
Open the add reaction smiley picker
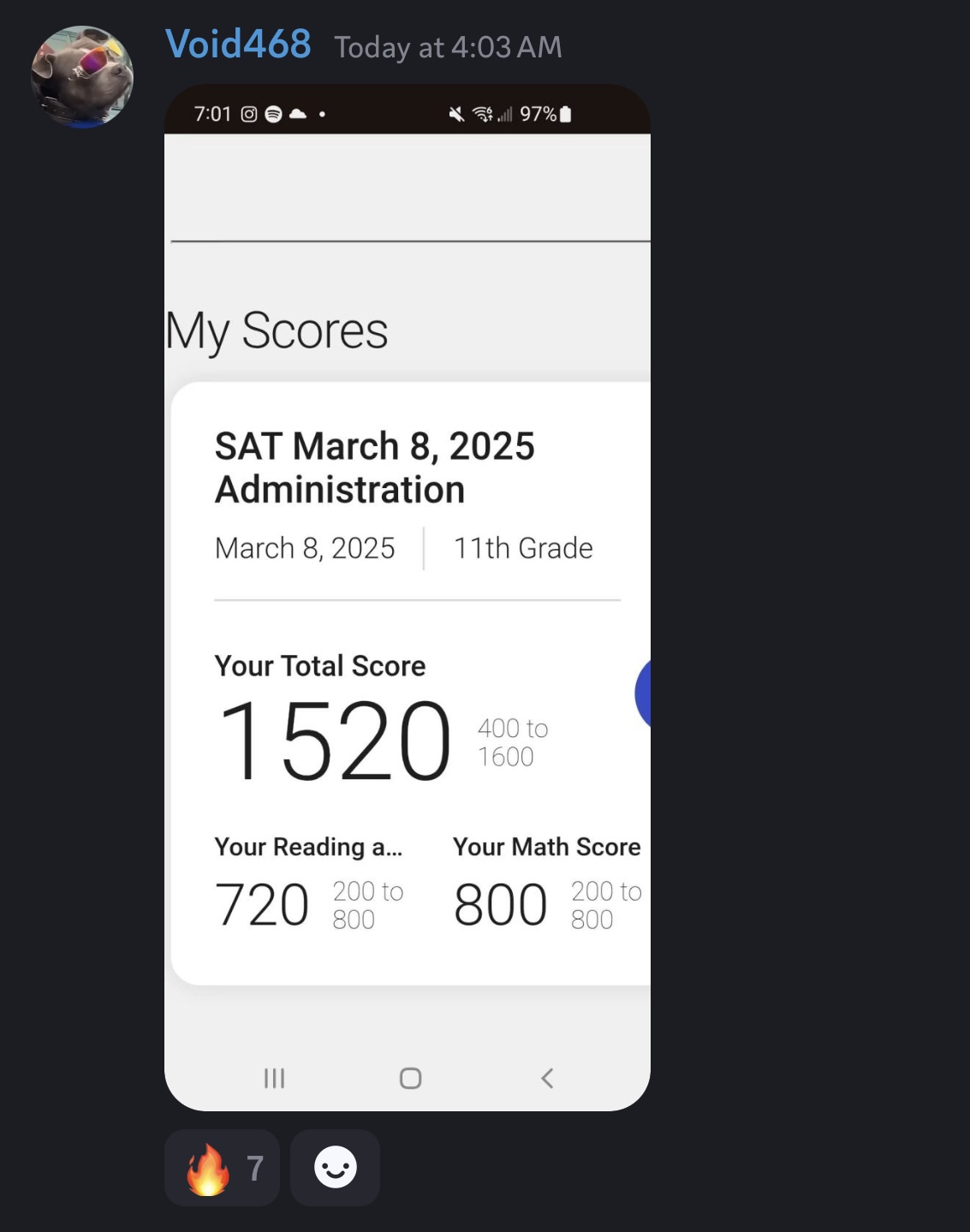(335, 1168)
